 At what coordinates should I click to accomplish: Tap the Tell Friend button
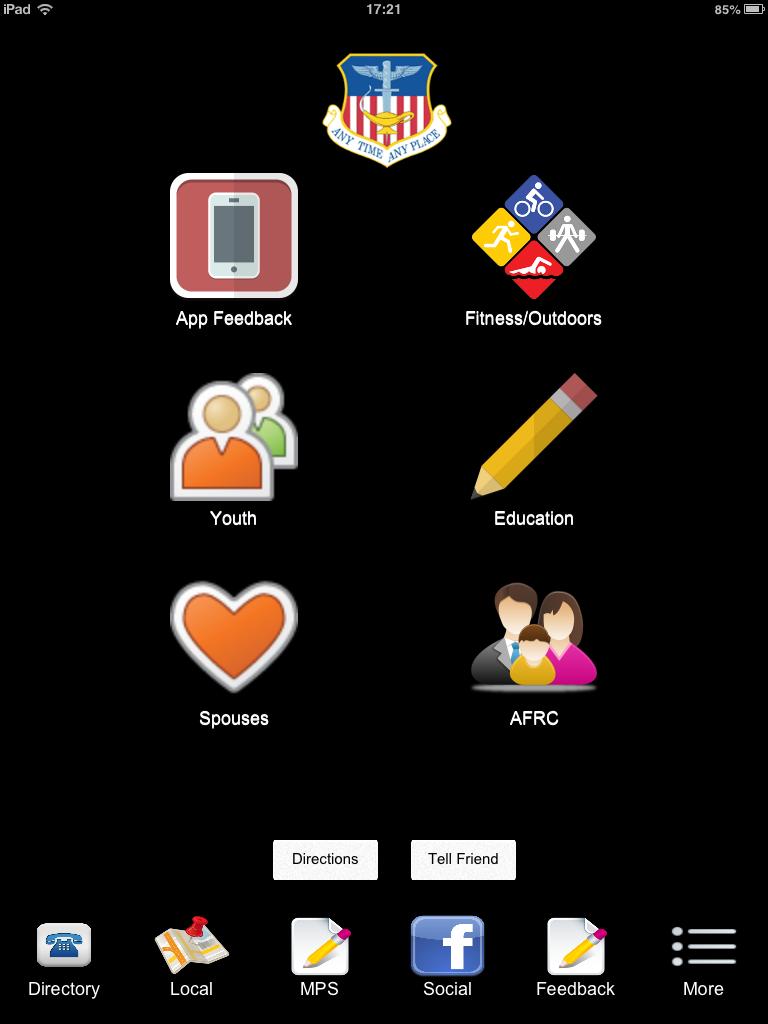click(463, 859)
